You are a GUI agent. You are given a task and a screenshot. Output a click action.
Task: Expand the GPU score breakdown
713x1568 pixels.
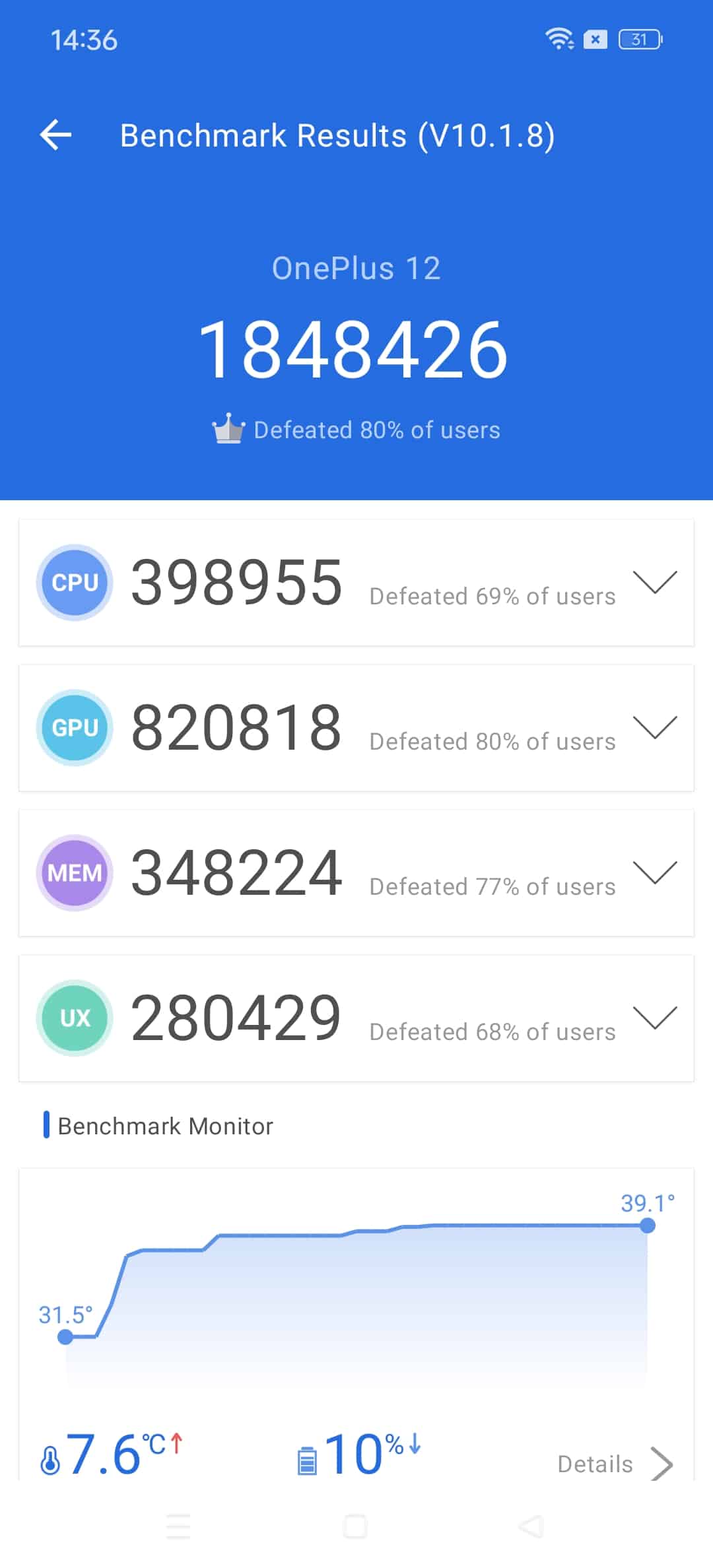tap(655, 727)
